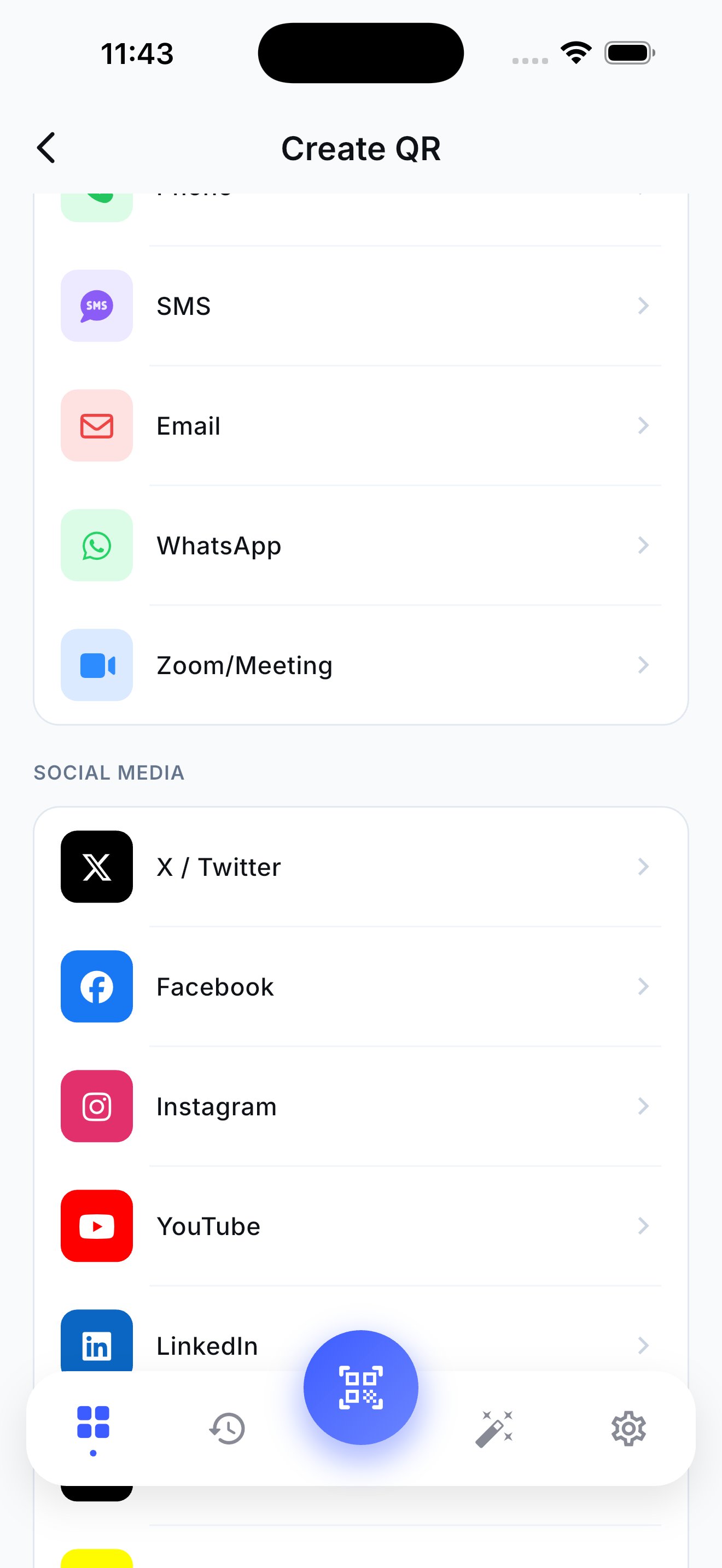Open Zoom/Meeting QR option
Image resolution: width=722 pixels, height=1568 pixels.
pos(360,665)
